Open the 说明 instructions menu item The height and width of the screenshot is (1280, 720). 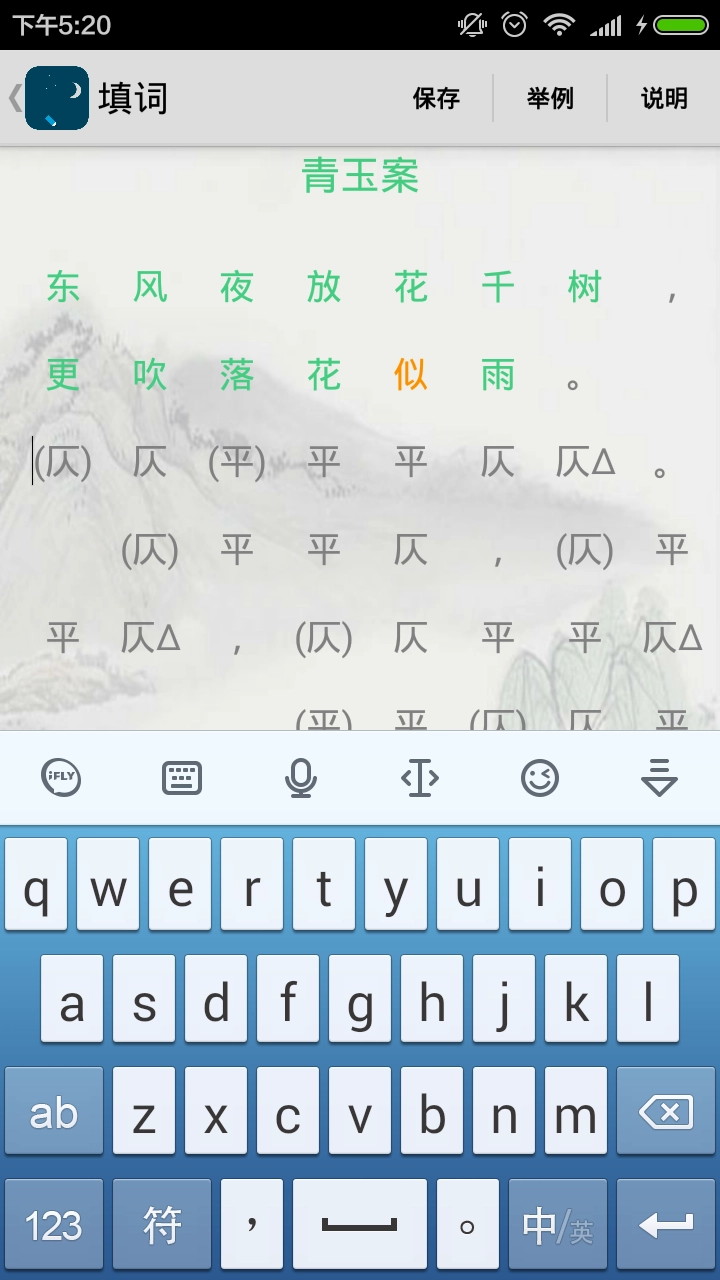tap(664, 98)
